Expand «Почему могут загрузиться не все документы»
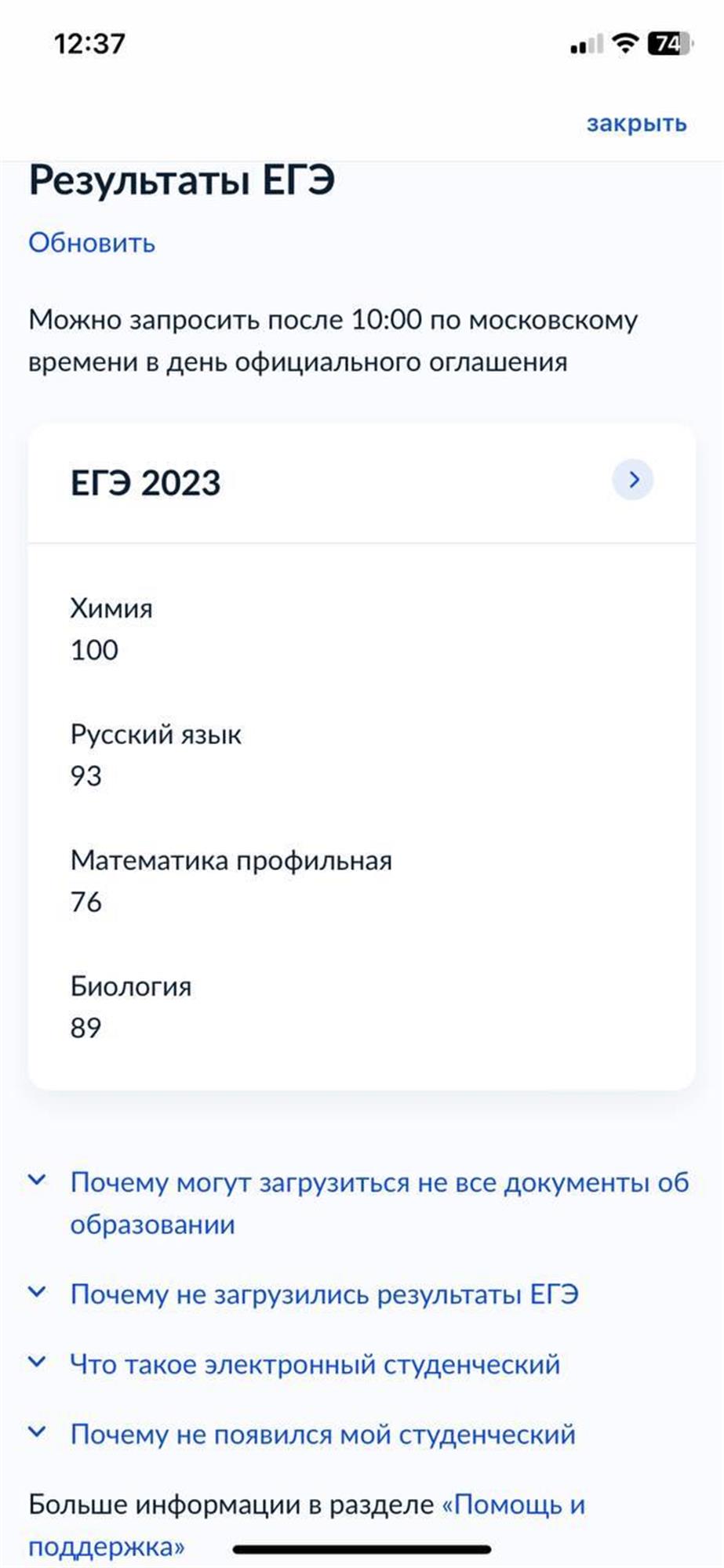Viewport: 724px width, 1568px height. [379, 1182]
